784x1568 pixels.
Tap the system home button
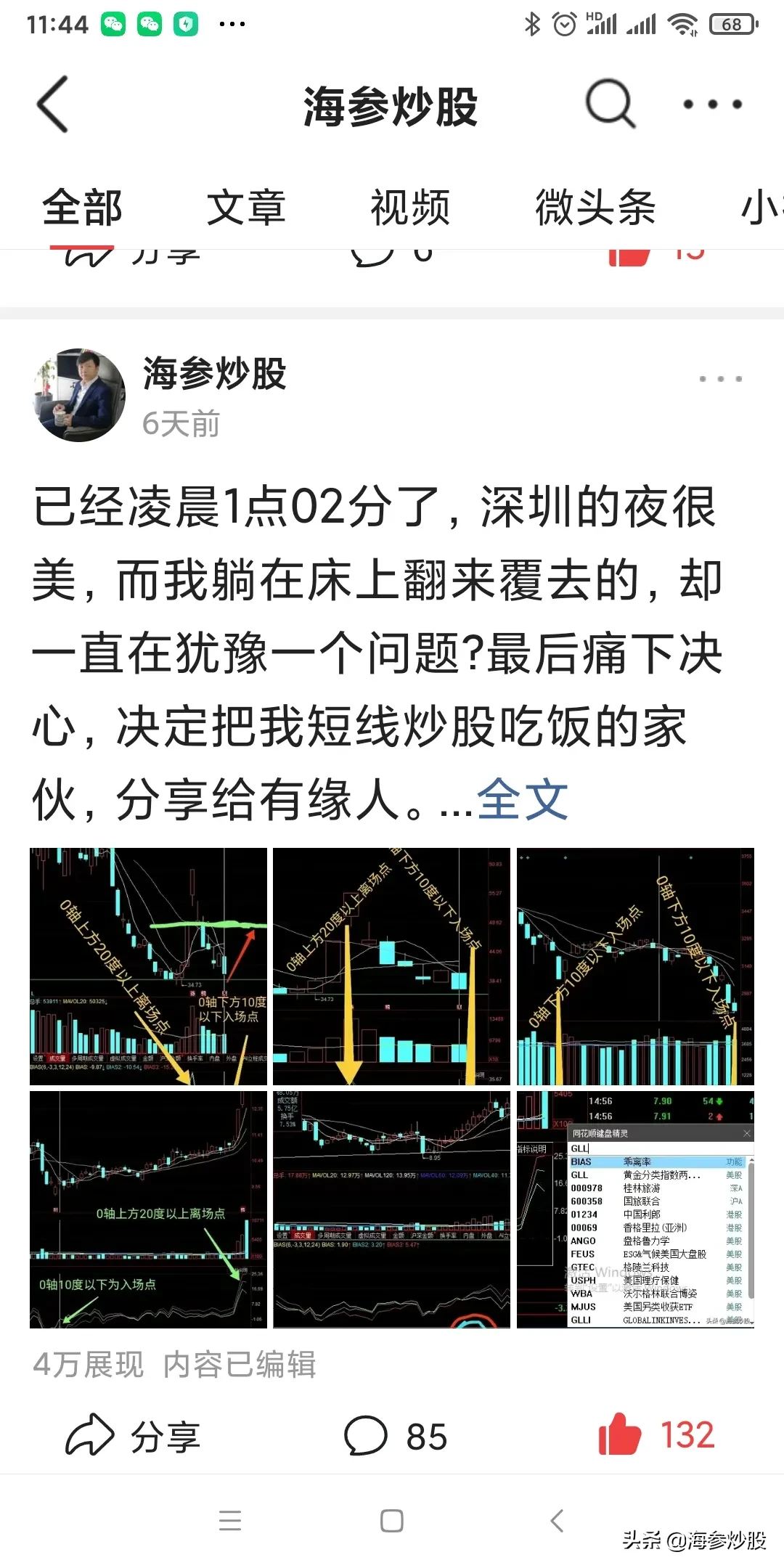[x=392, y=1521]
